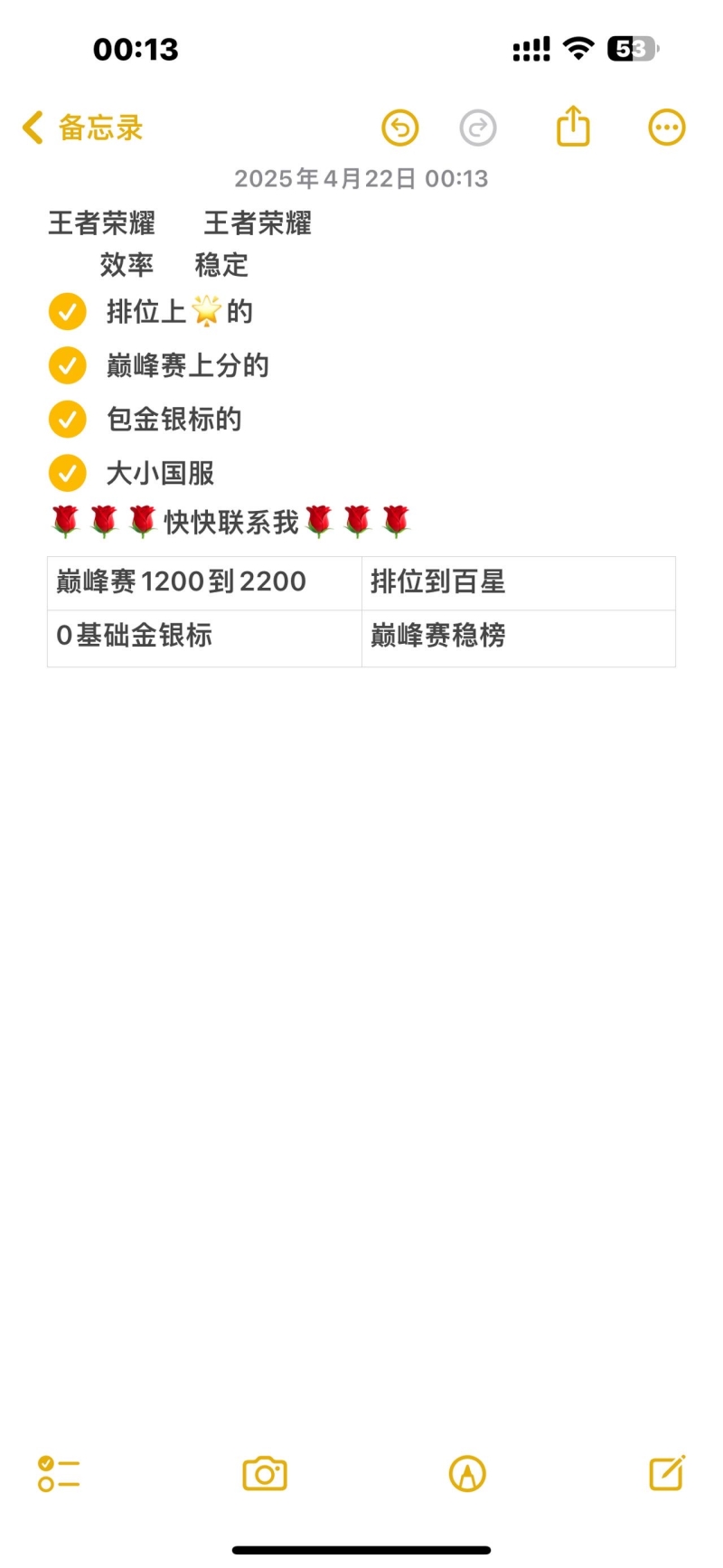Open the camera attachment button
Screen dimensions: 723x1568
pyautogui.click(x=265, y=1473)
